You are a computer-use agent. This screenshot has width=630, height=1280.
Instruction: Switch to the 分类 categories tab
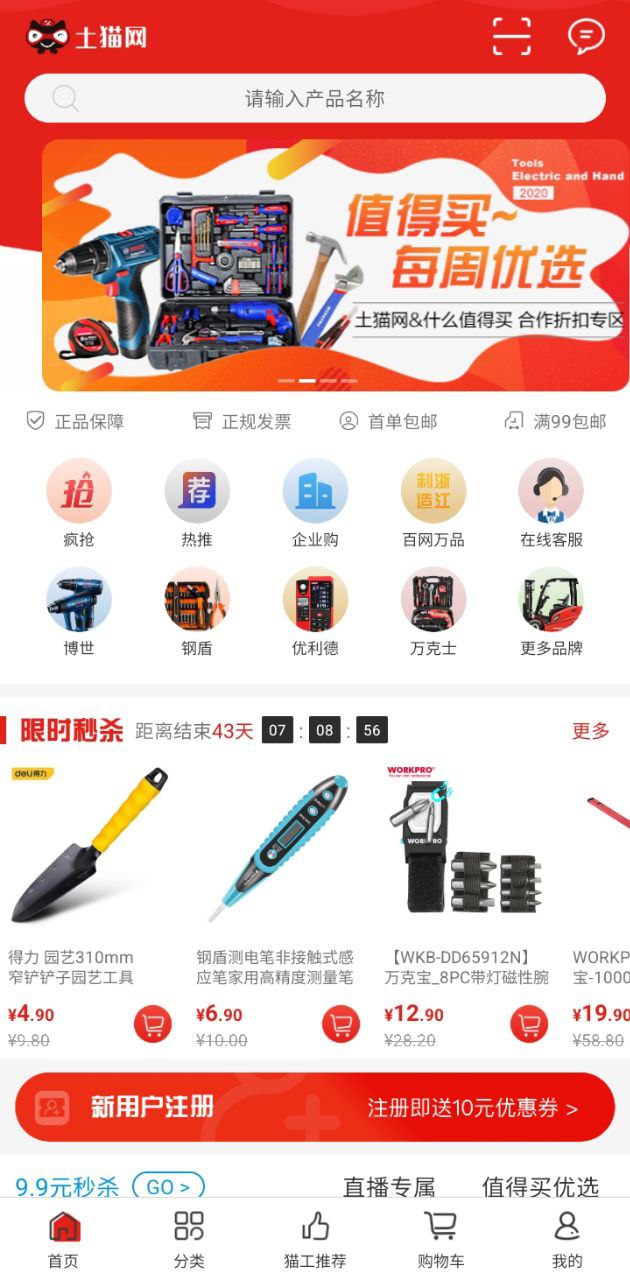click(x=189, y=1240)
